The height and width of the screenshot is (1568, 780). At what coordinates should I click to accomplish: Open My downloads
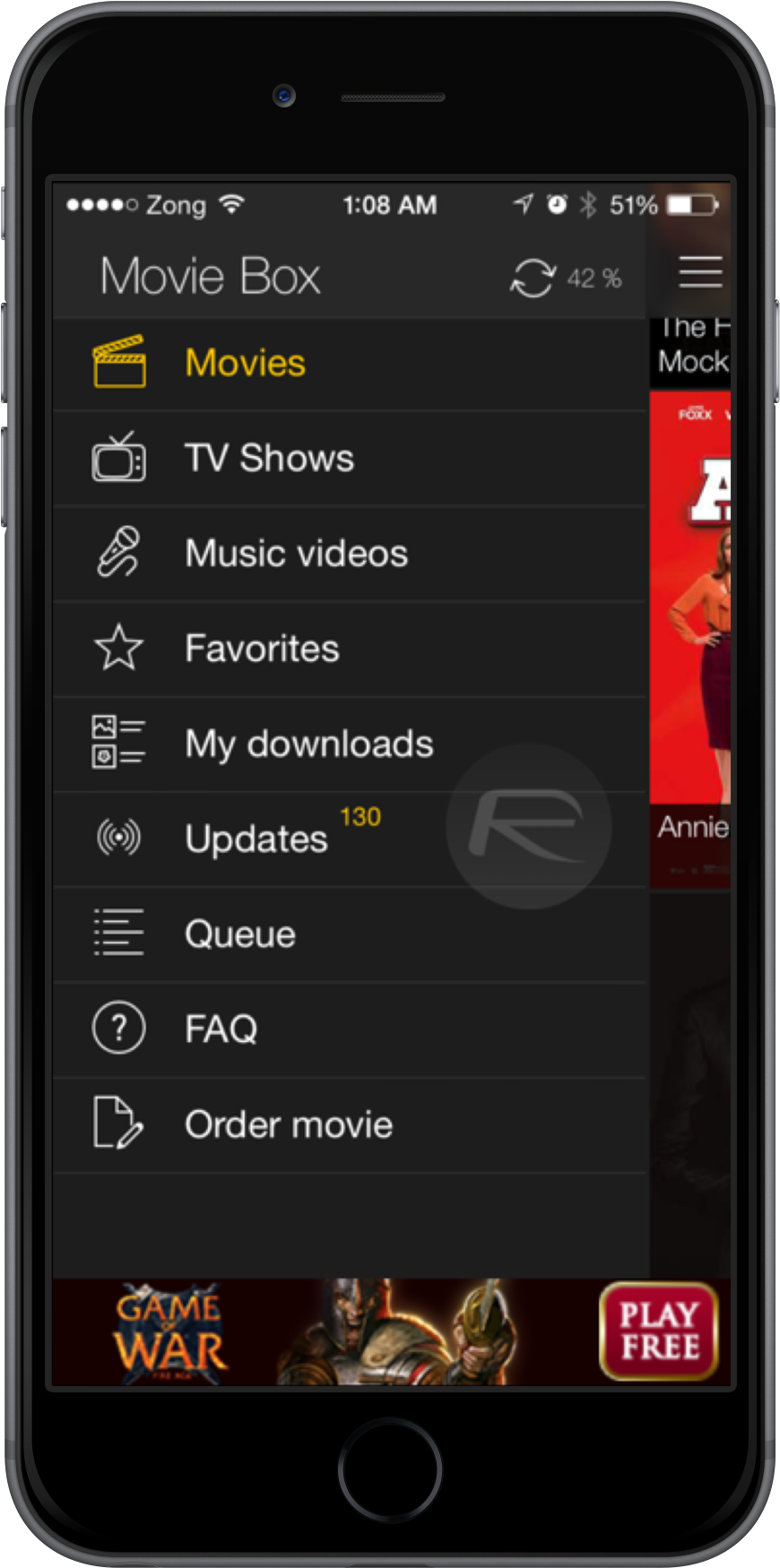[x=308, y=744]
